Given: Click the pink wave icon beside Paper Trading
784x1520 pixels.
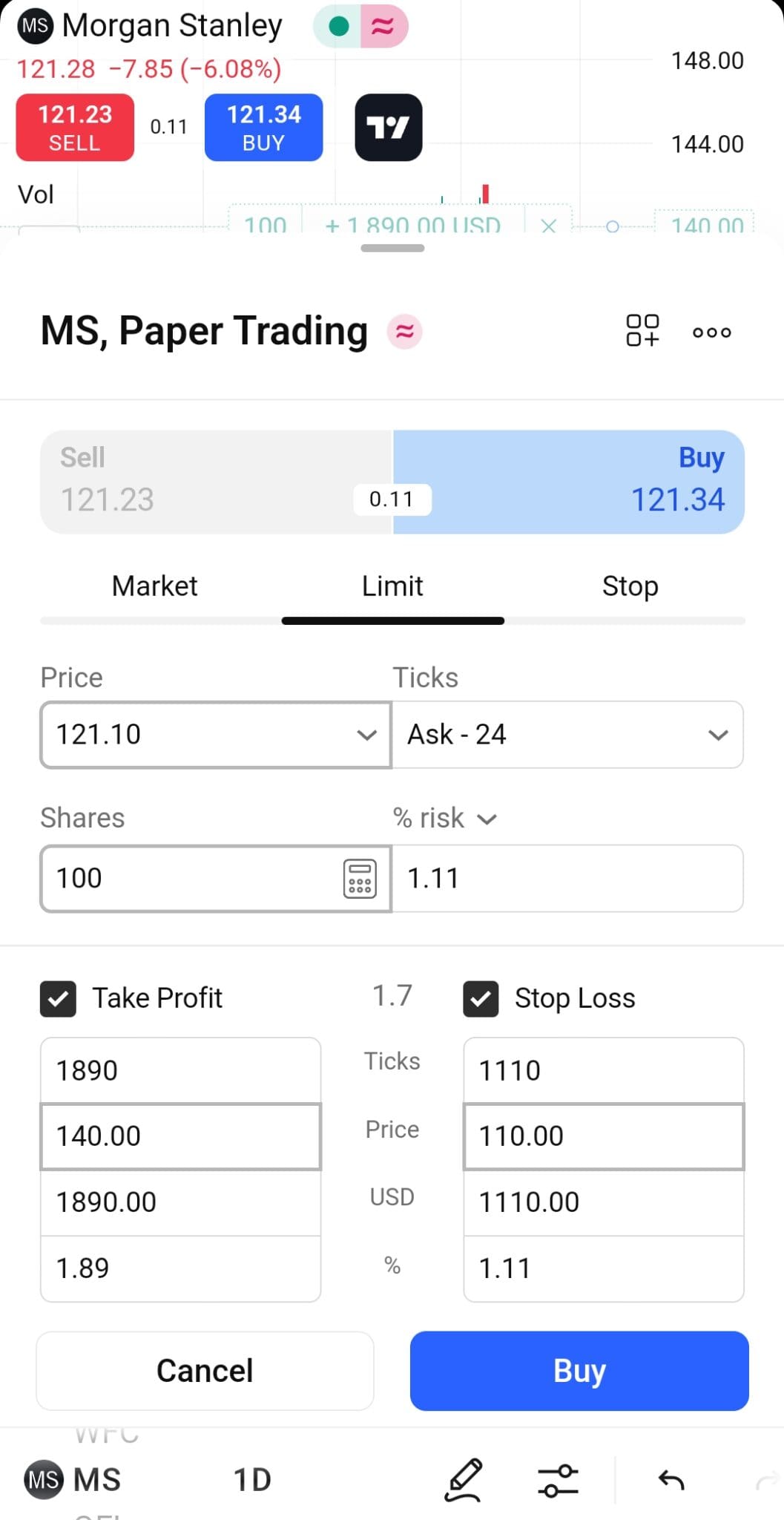Looking at the screenshot, I should [404, 332].
